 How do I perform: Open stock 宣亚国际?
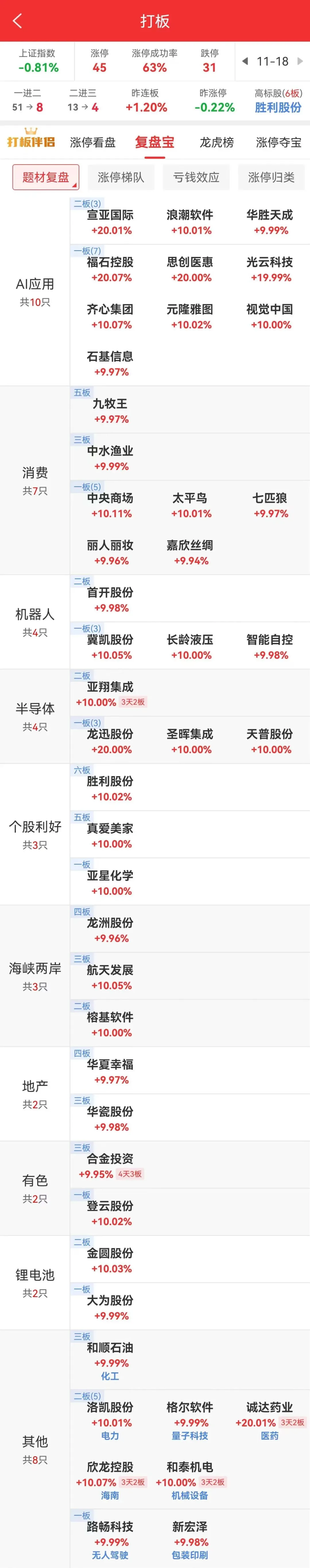pos(110,222)
